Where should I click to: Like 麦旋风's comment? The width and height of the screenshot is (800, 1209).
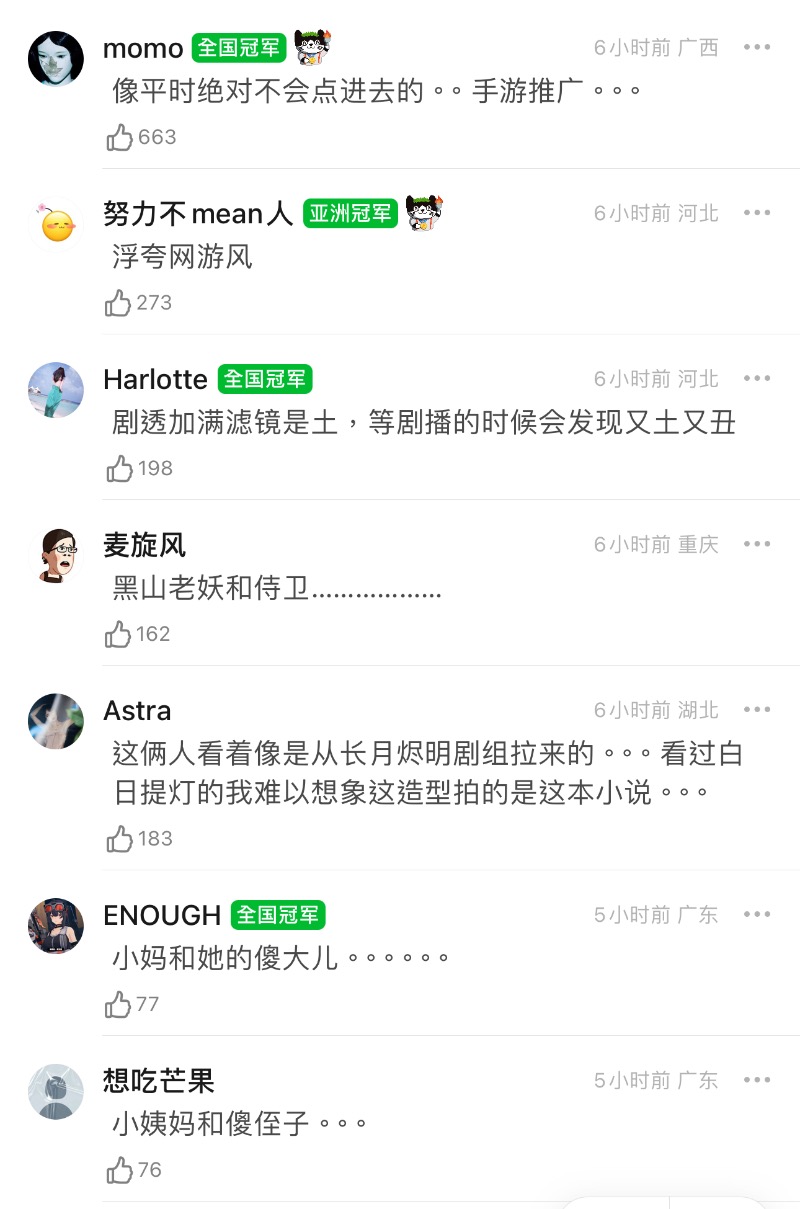[x=119, y=635]
